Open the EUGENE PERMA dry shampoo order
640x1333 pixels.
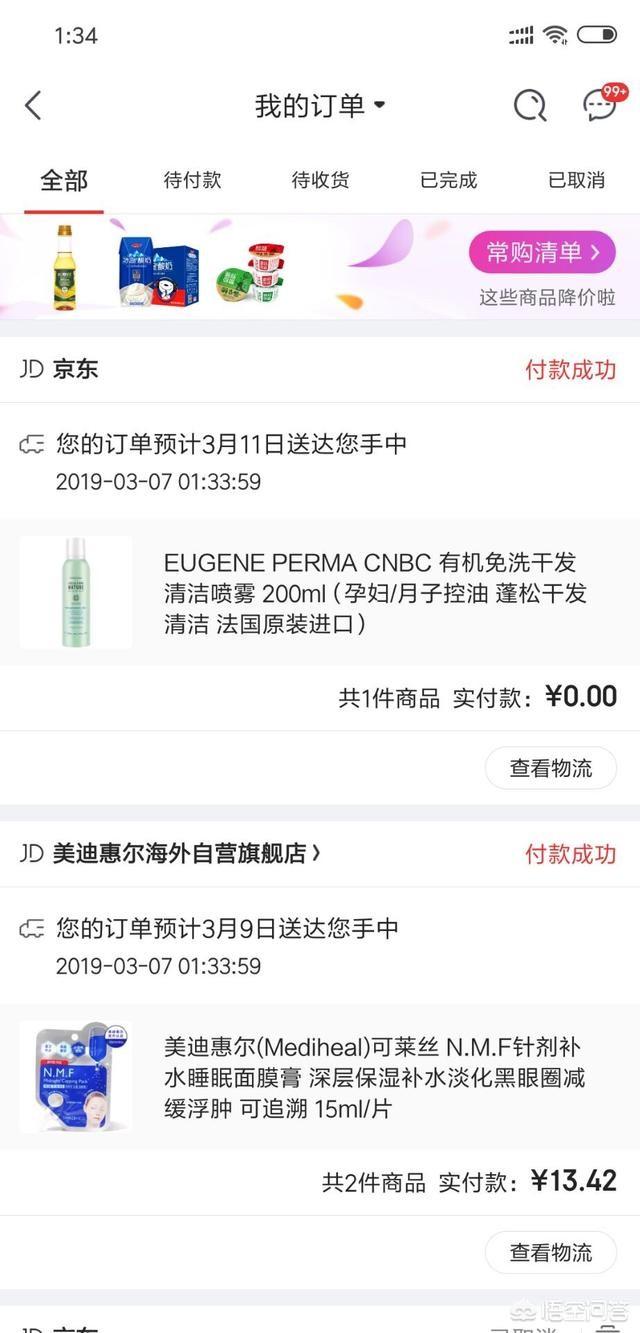[320, 592]
